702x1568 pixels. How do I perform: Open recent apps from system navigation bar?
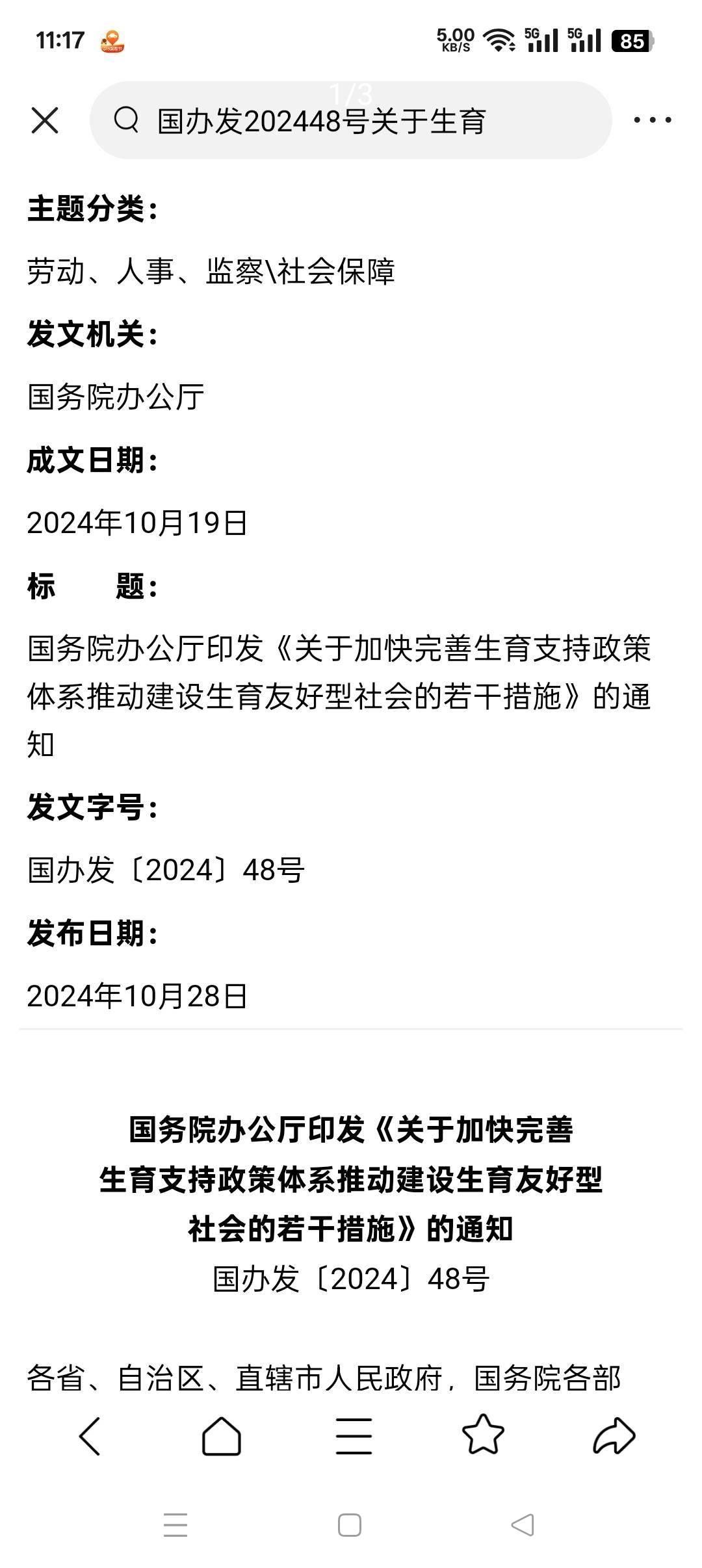pyautogui.click(x=175, y=1525)
